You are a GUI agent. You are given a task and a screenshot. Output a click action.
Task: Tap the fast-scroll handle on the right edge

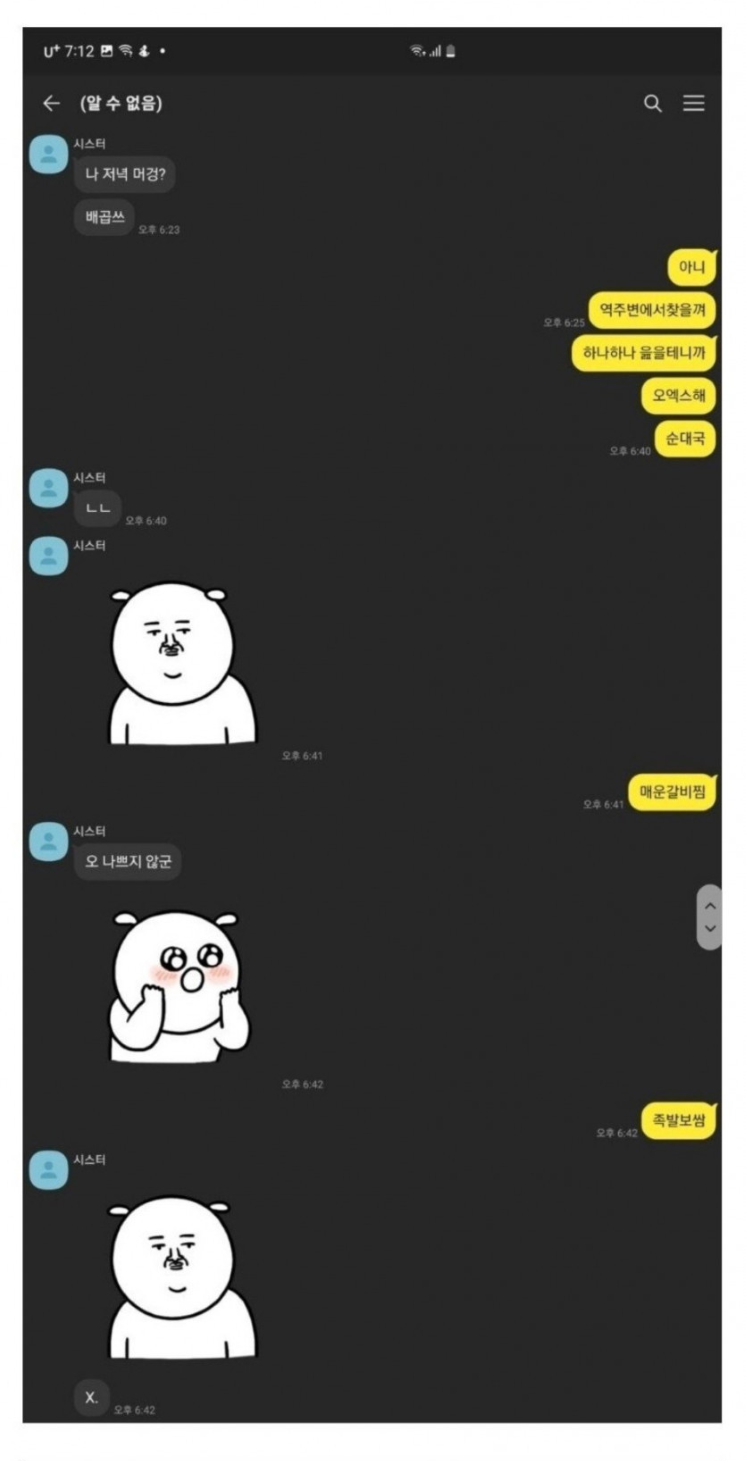[709, 917]
